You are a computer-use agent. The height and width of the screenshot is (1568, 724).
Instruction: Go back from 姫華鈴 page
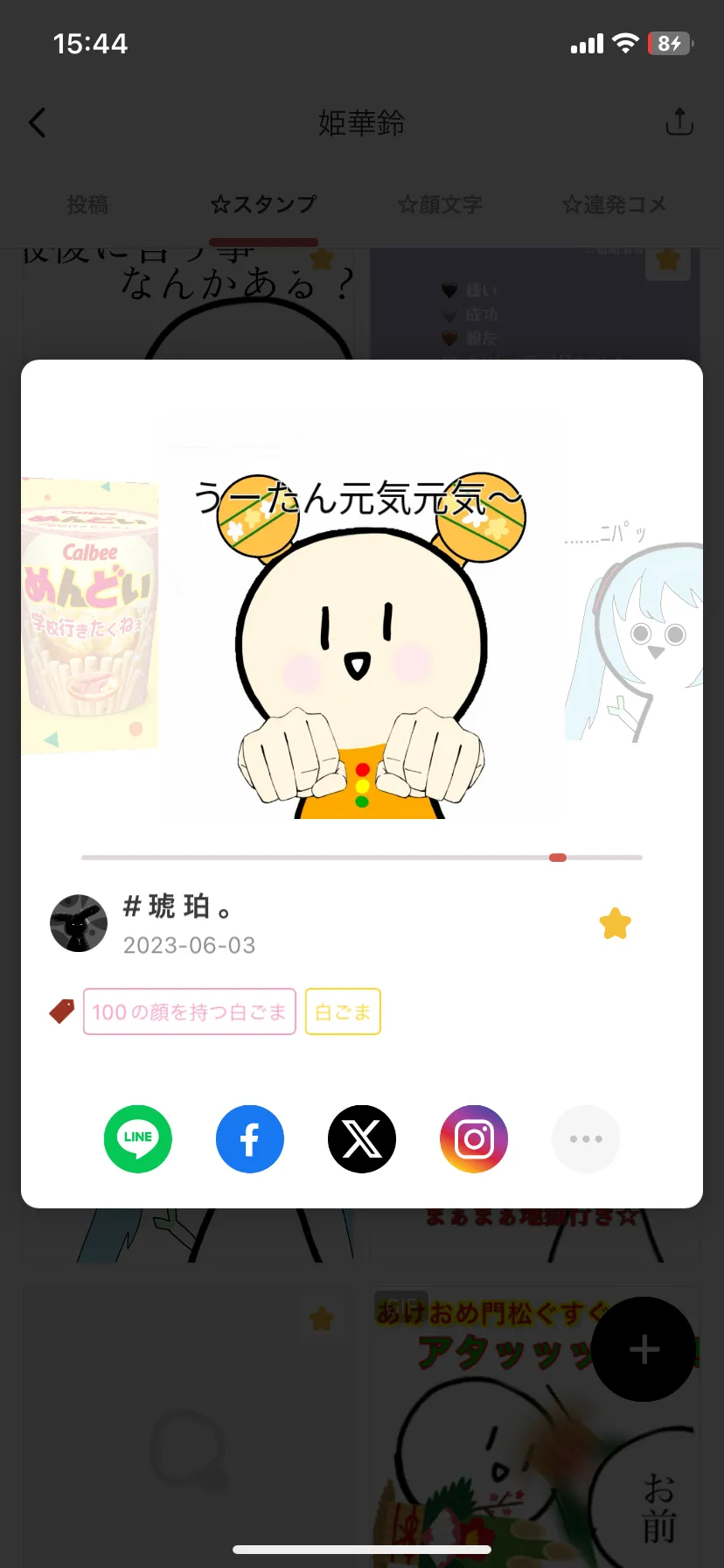pyautogui.click(x=38, y=122)
